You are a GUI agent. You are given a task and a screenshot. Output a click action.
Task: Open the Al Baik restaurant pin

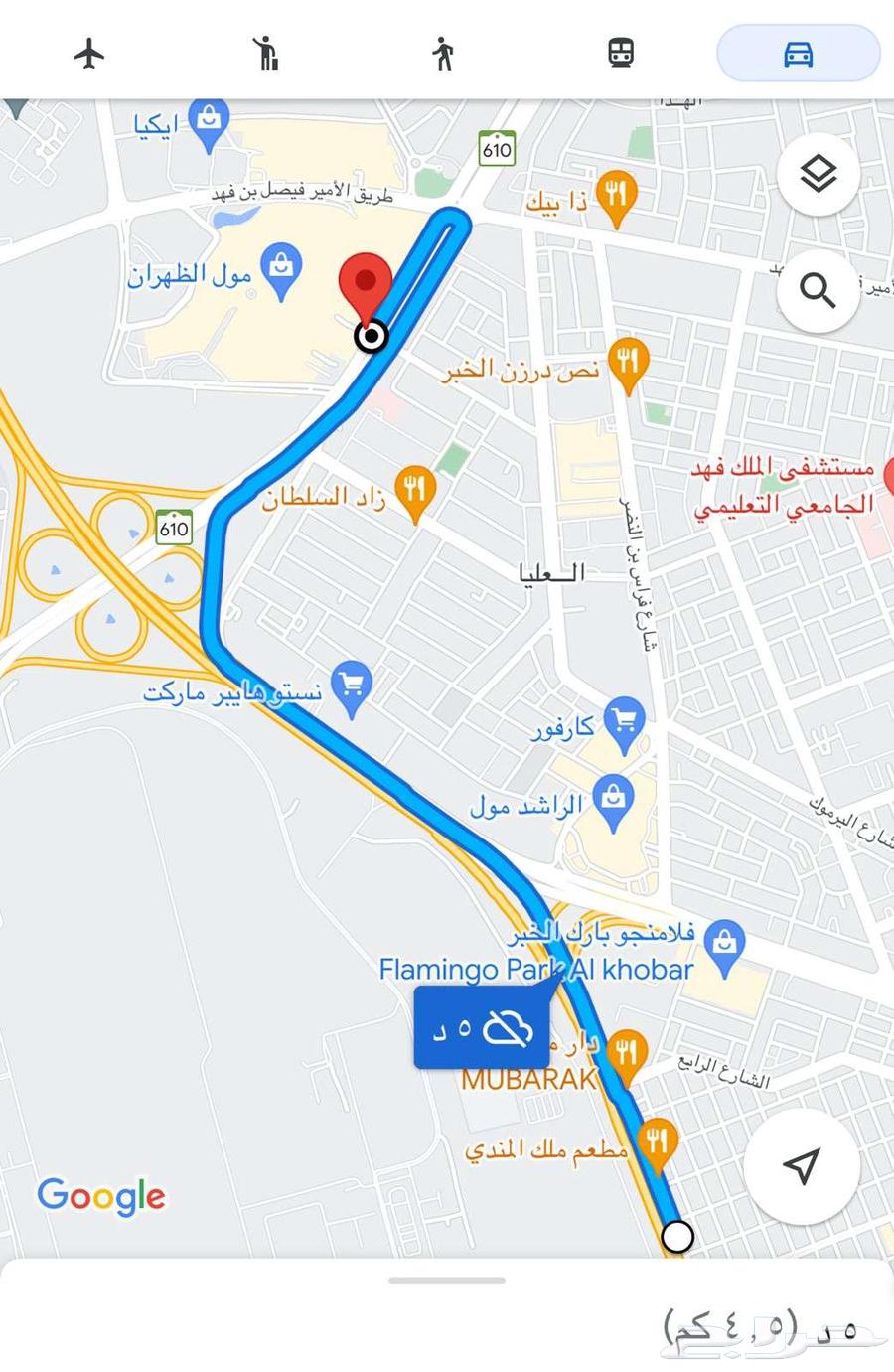pyautogui.click(x=616, y=195)
